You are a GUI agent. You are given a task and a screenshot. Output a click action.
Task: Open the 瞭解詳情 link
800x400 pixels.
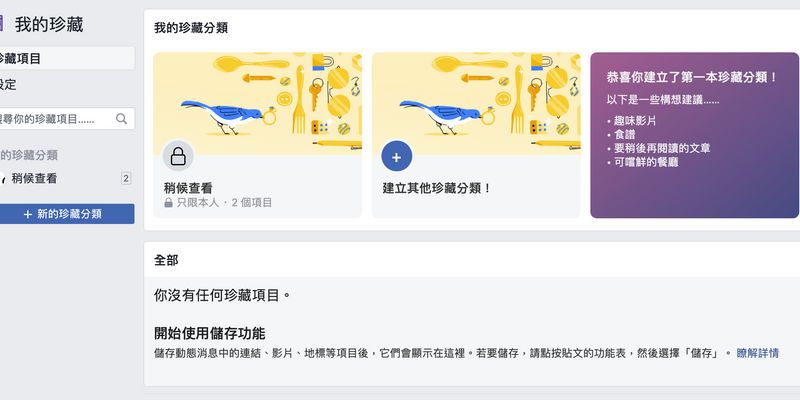[x=757, y=354]
